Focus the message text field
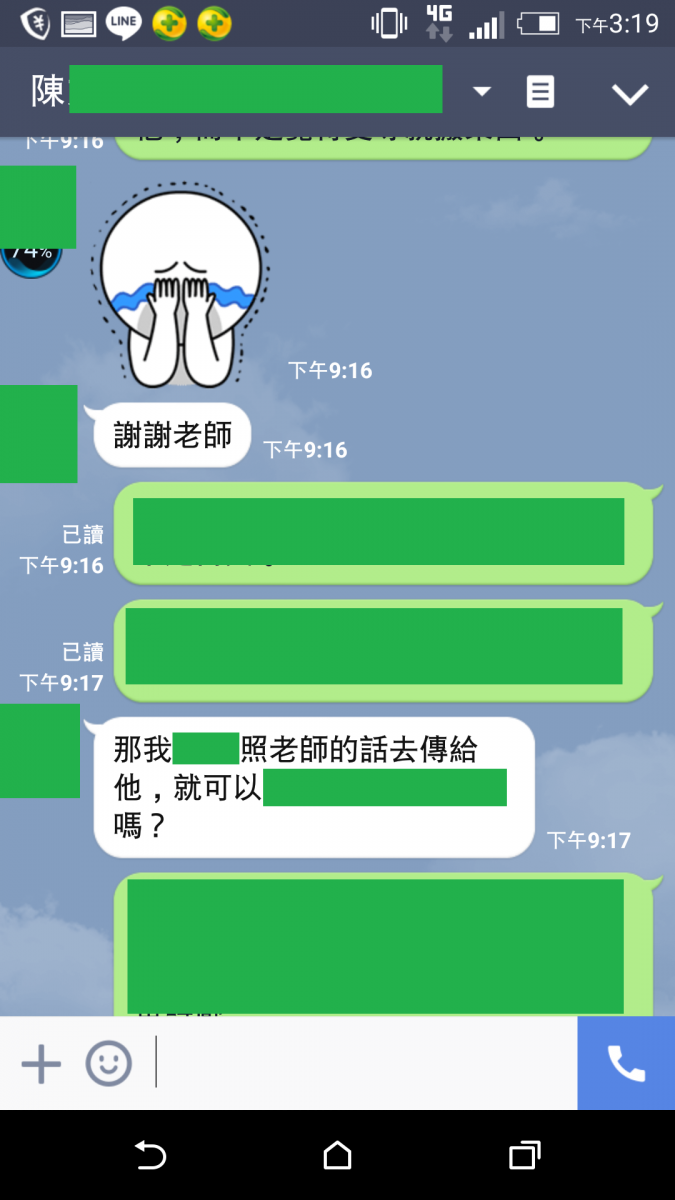 (365, 1063)
